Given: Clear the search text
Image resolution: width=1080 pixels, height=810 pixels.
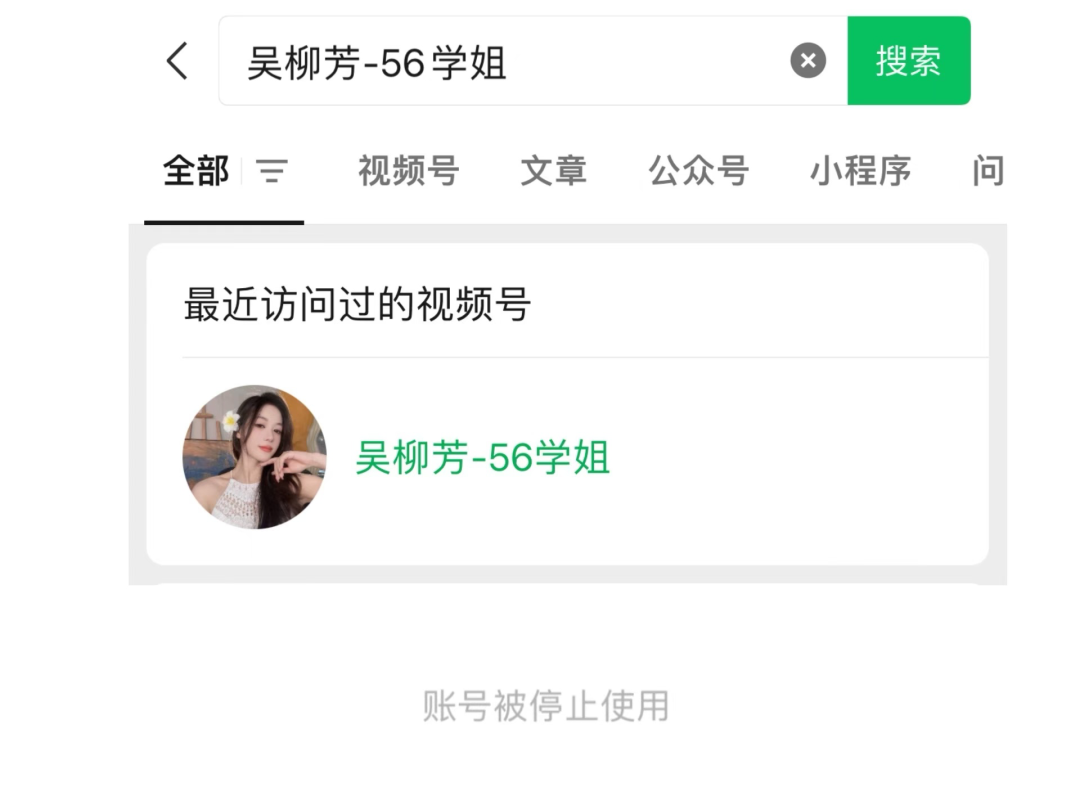Looking at the screenshot, I should pos(808,62).
